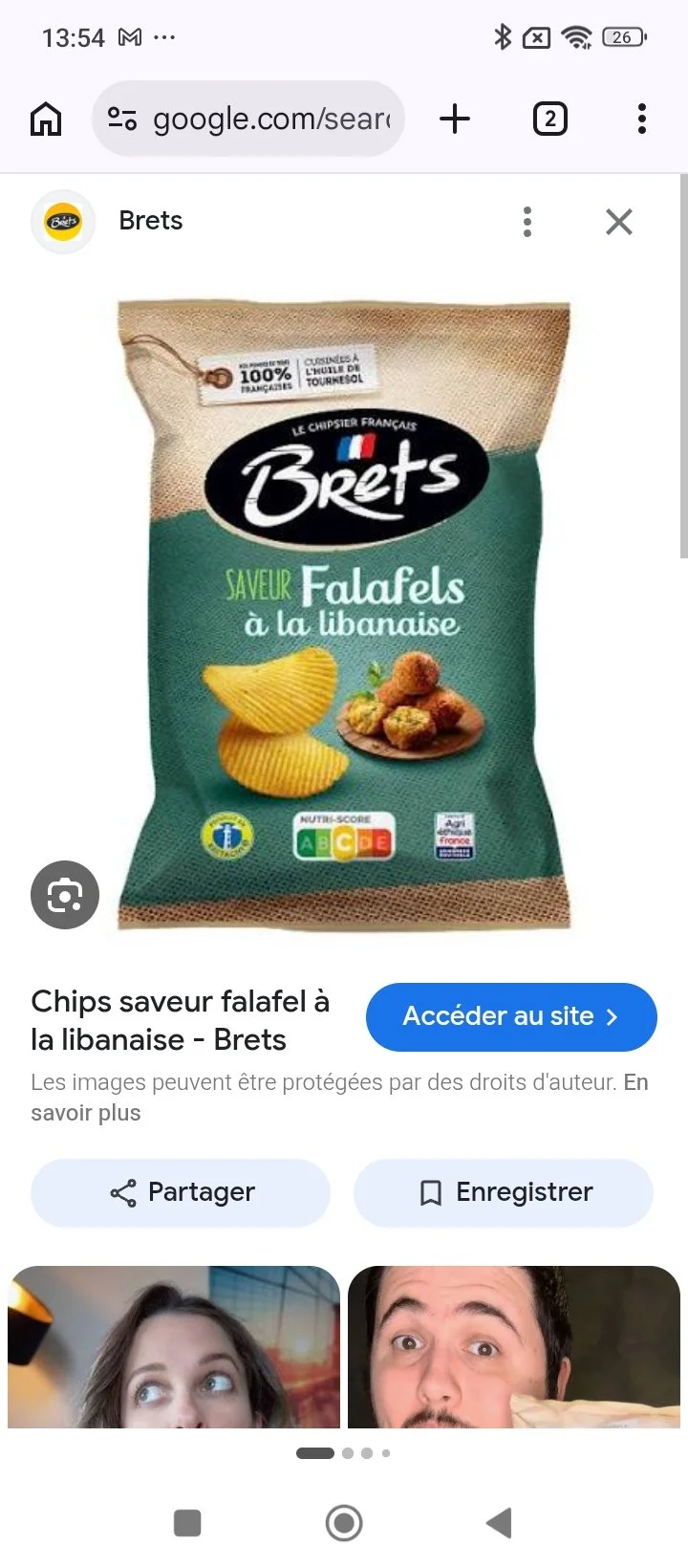Close the image preview panel
This screenshot has width=688, height=1568.
pos(619,222)
